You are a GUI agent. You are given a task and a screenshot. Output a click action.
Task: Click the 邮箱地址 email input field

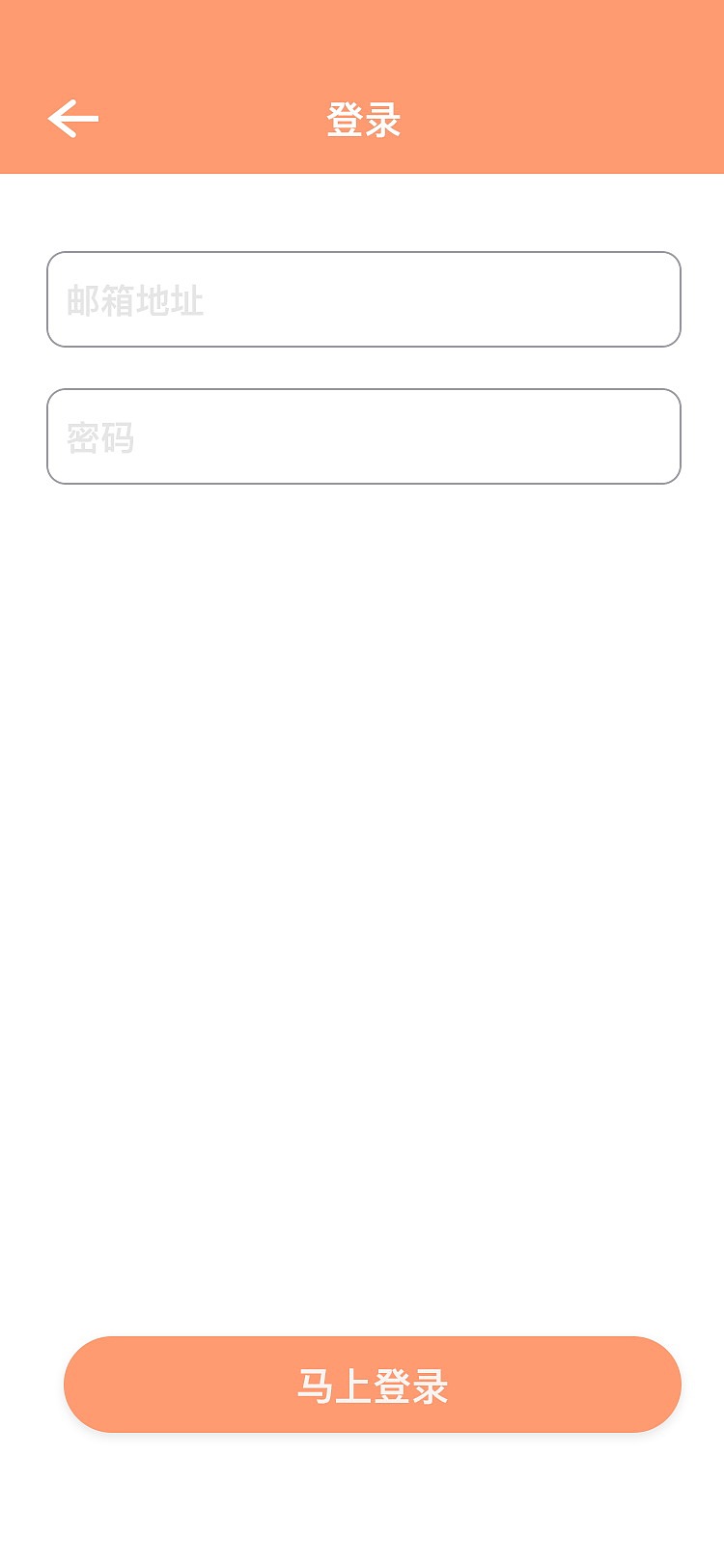[362, 298]
